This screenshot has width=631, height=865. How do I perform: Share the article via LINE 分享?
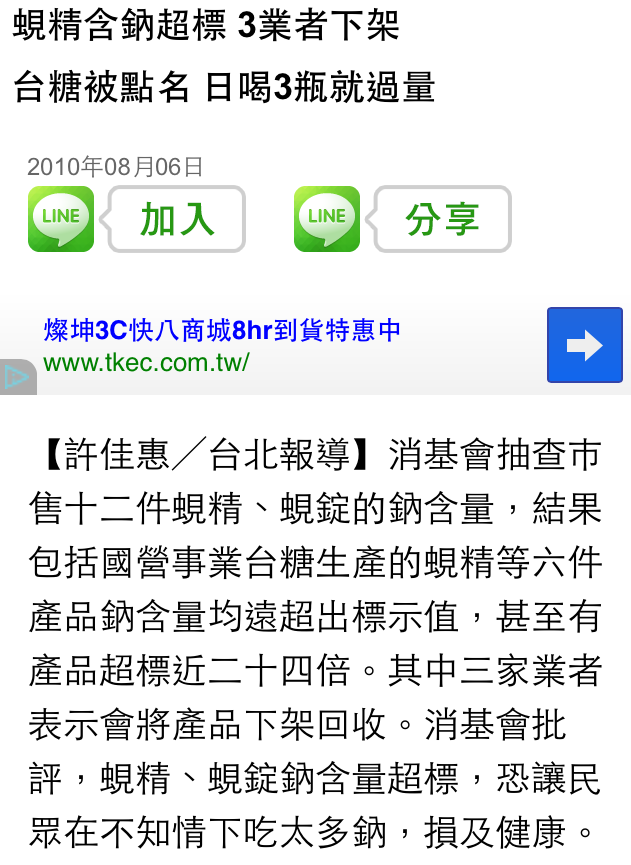(x=441, y=219)
